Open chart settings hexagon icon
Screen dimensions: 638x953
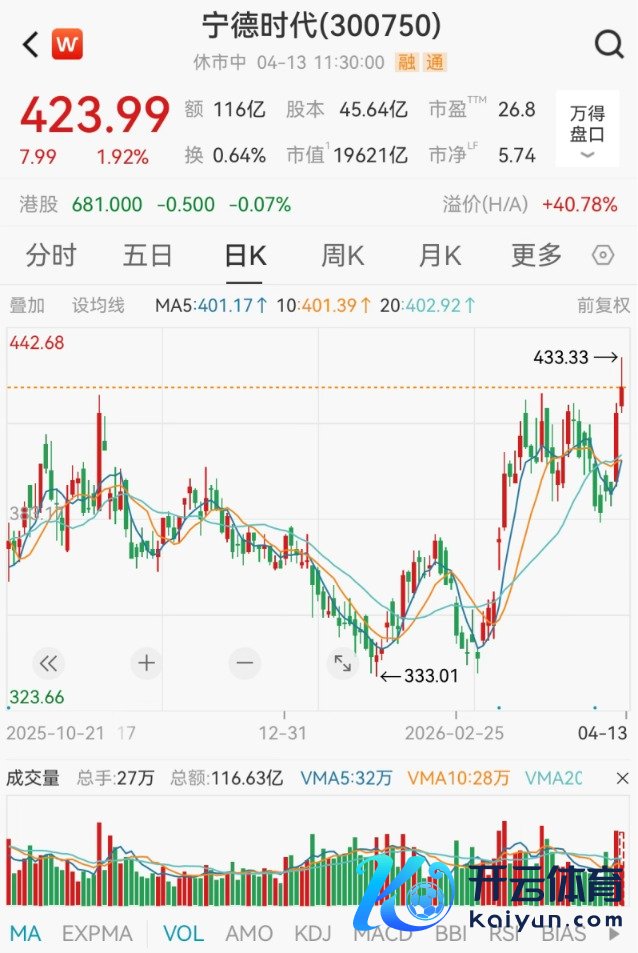click(603, 256)
